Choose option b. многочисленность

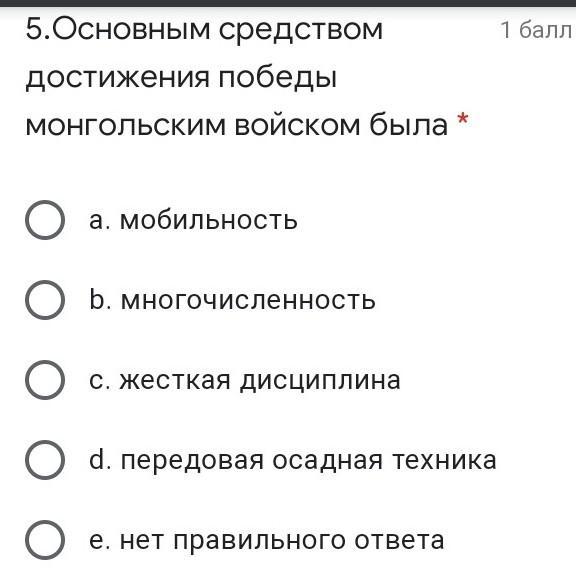pyautogui.click(x=45, y=300)
